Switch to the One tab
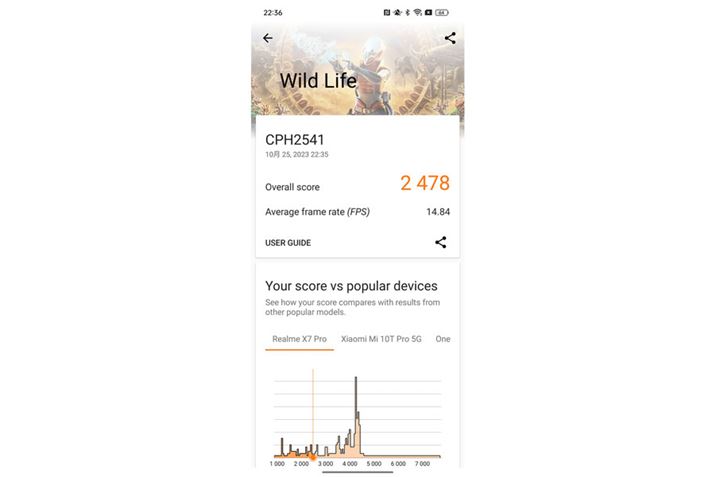 click(443, 339)
